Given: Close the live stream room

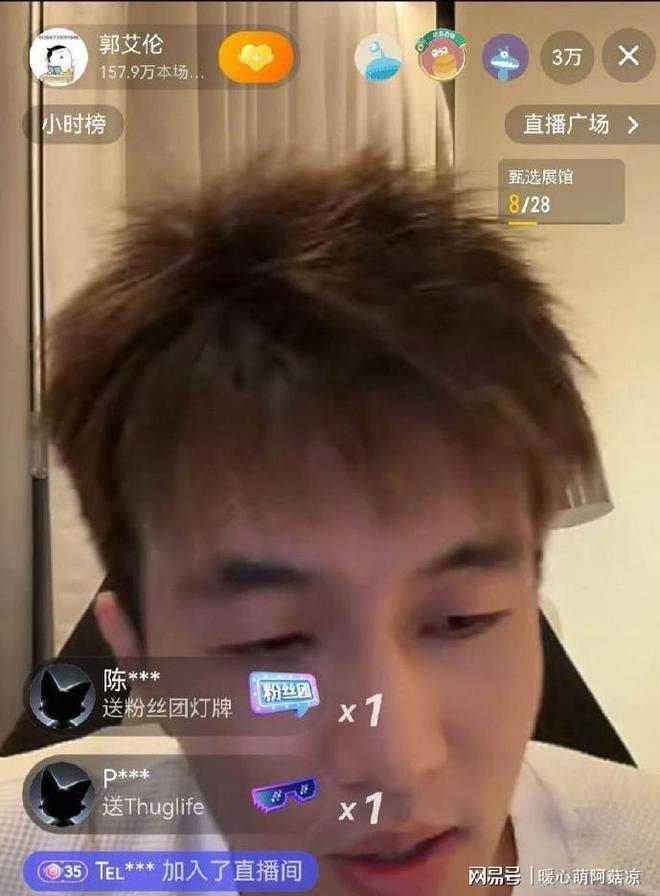Looking at the screenshot, I should pyautogui.click(x=628, y=56).
